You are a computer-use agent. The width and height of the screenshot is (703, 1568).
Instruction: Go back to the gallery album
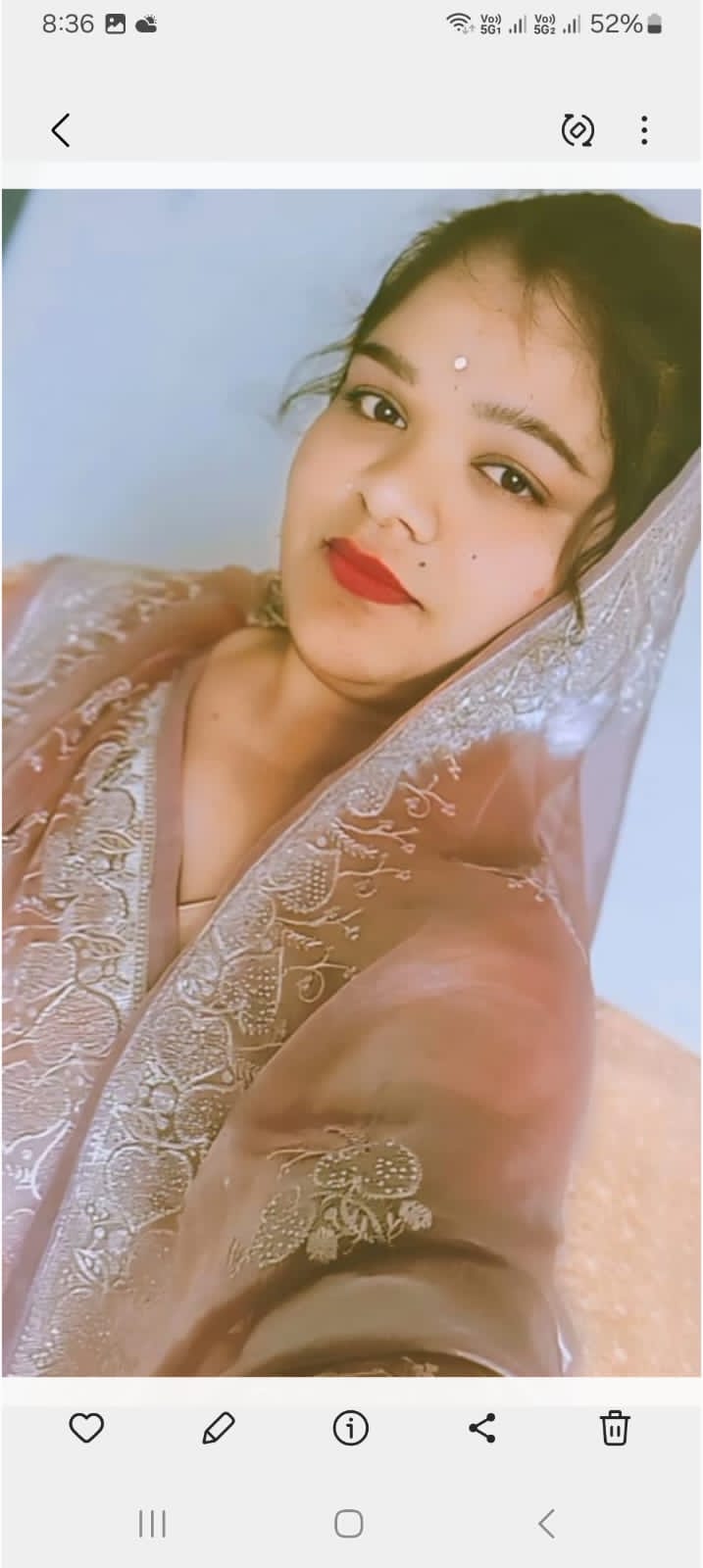click(x=61, y=129)
